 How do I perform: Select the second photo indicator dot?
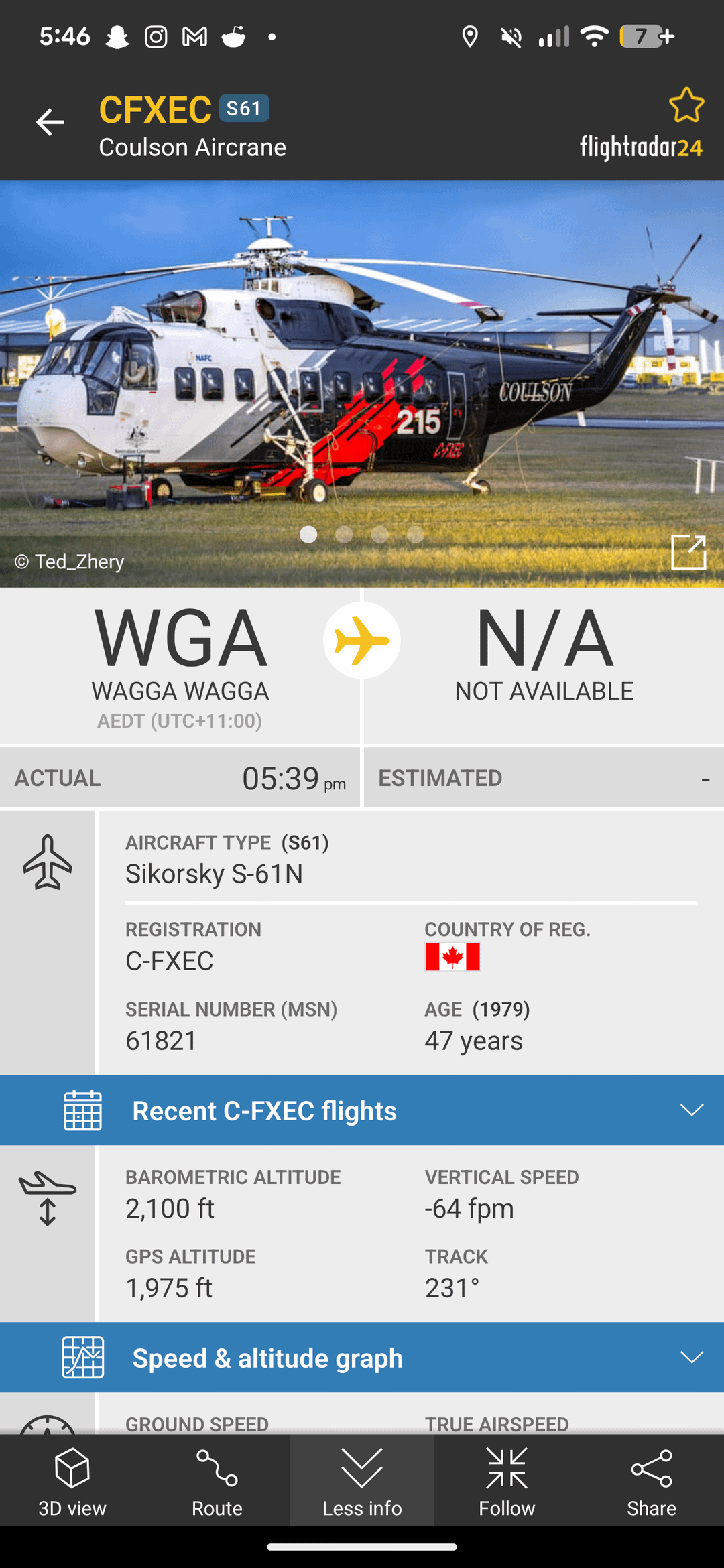[344, 534]
